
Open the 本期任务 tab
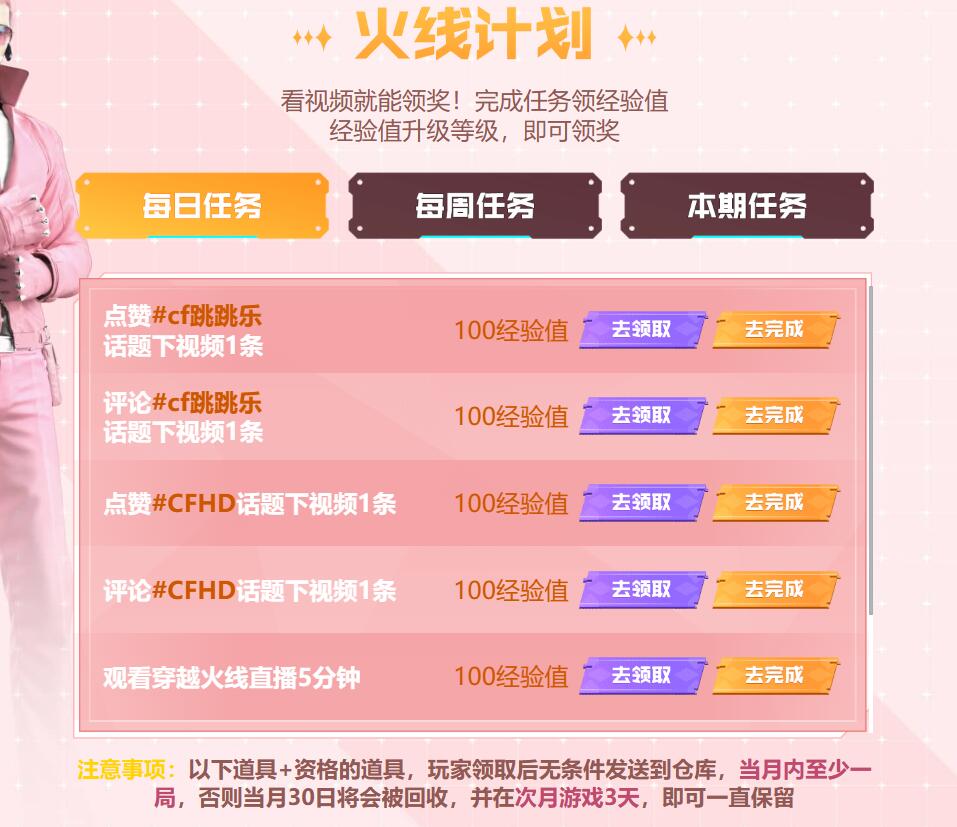pyautogui.click(x=746, y=206)
